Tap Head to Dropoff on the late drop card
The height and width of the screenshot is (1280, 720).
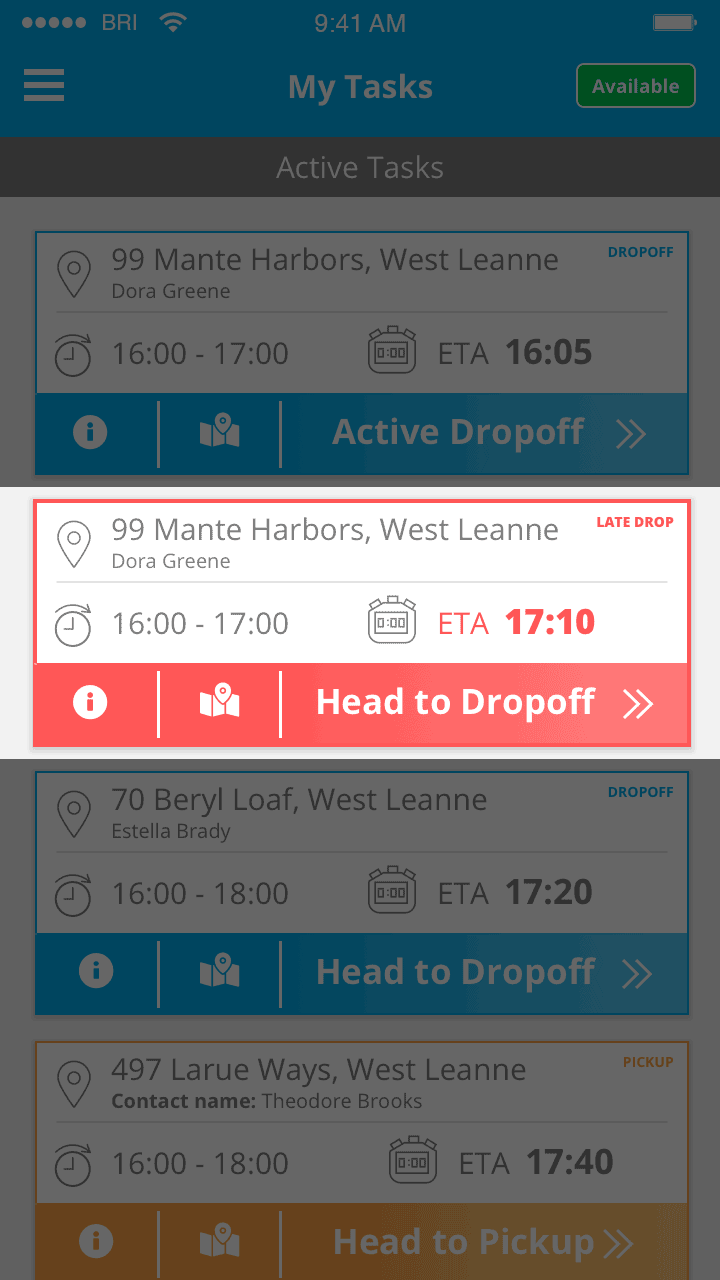coord(485,703)
